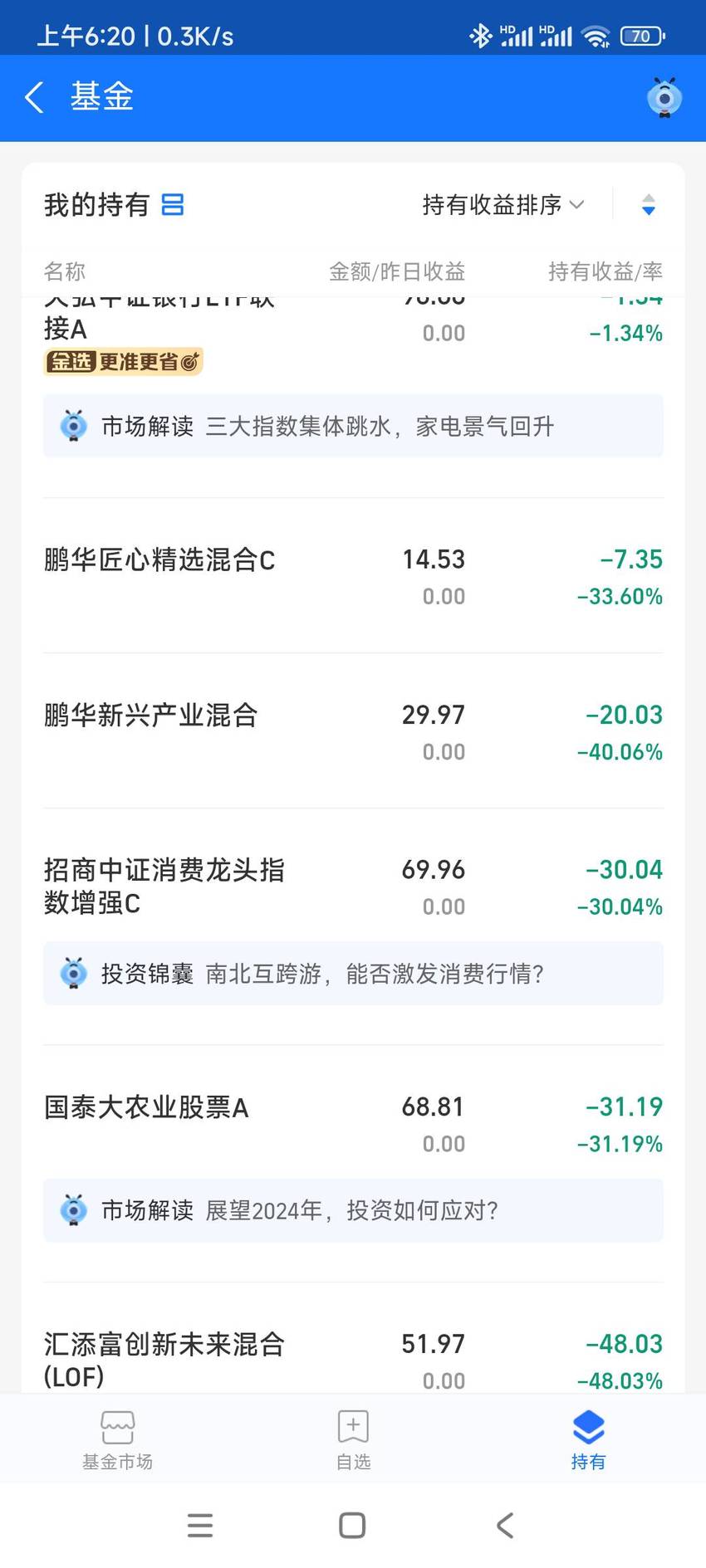Open the 国泰大农业股票A holding
Screen dimensions: 706x1568
353,1124
